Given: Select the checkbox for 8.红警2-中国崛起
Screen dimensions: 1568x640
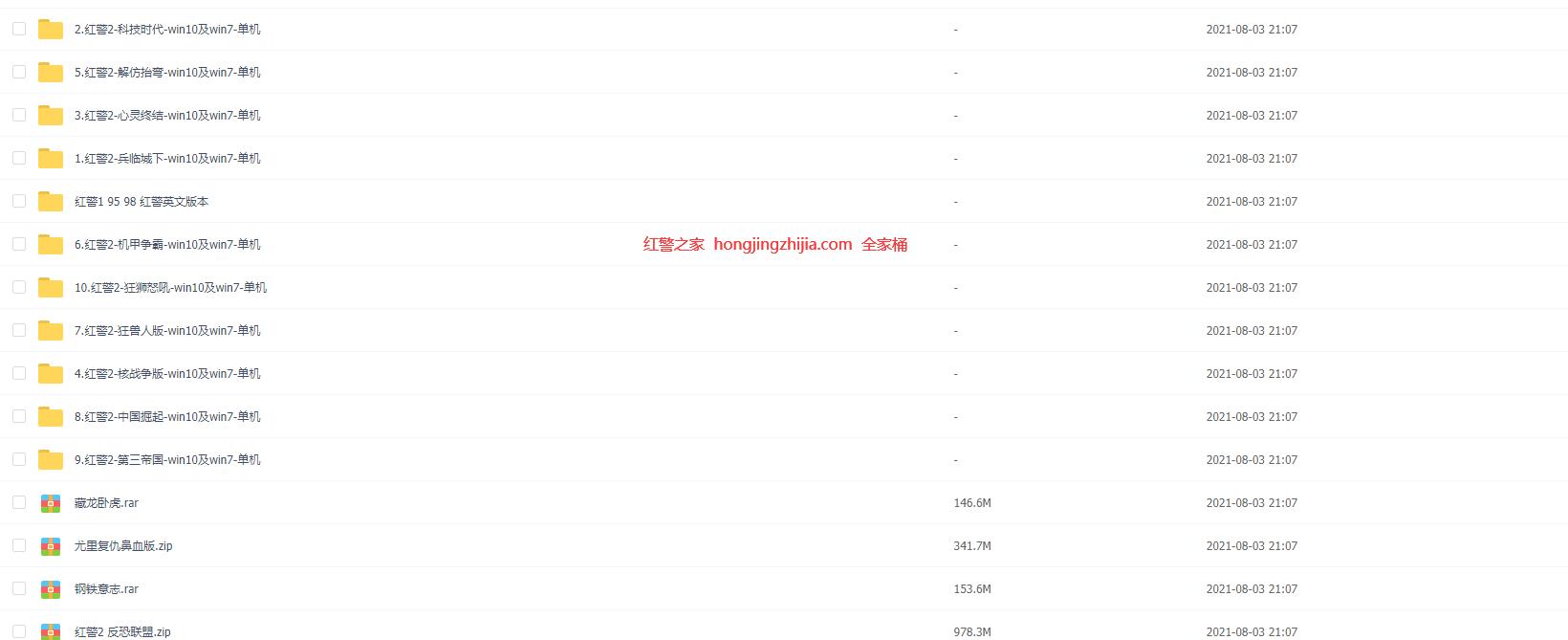Looking at the screenshot, I should [19, 416].
